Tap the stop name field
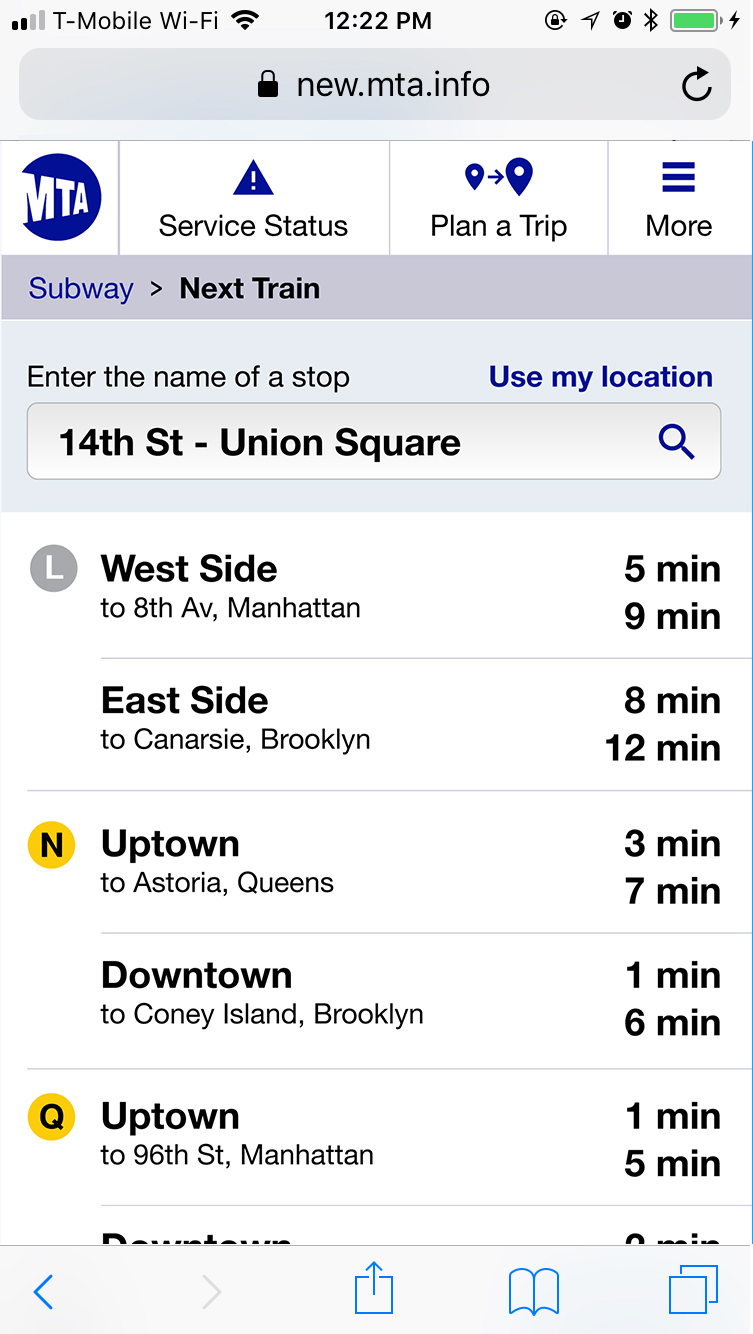 374,441
